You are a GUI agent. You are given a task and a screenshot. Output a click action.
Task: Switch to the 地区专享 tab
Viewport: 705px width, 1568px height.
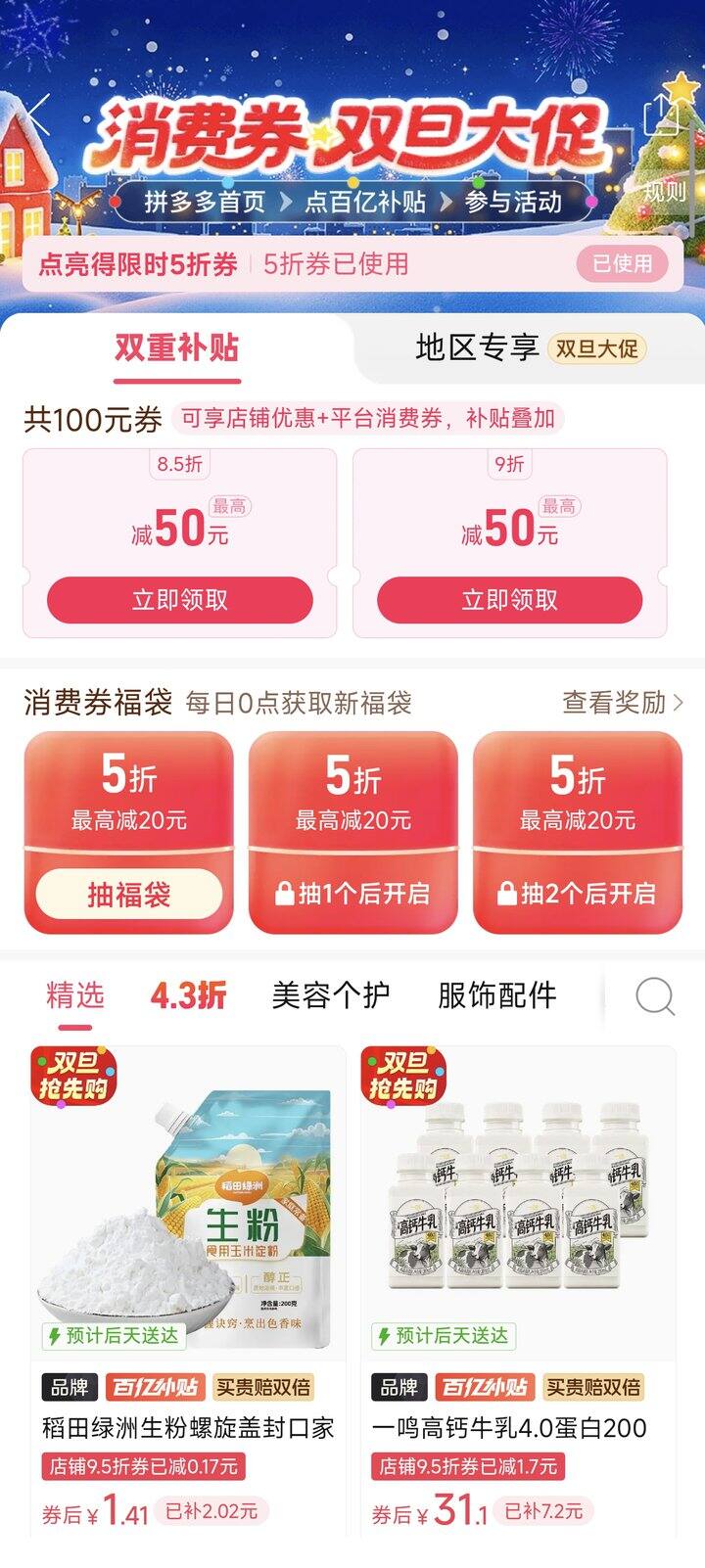click(x=477, y=348)
